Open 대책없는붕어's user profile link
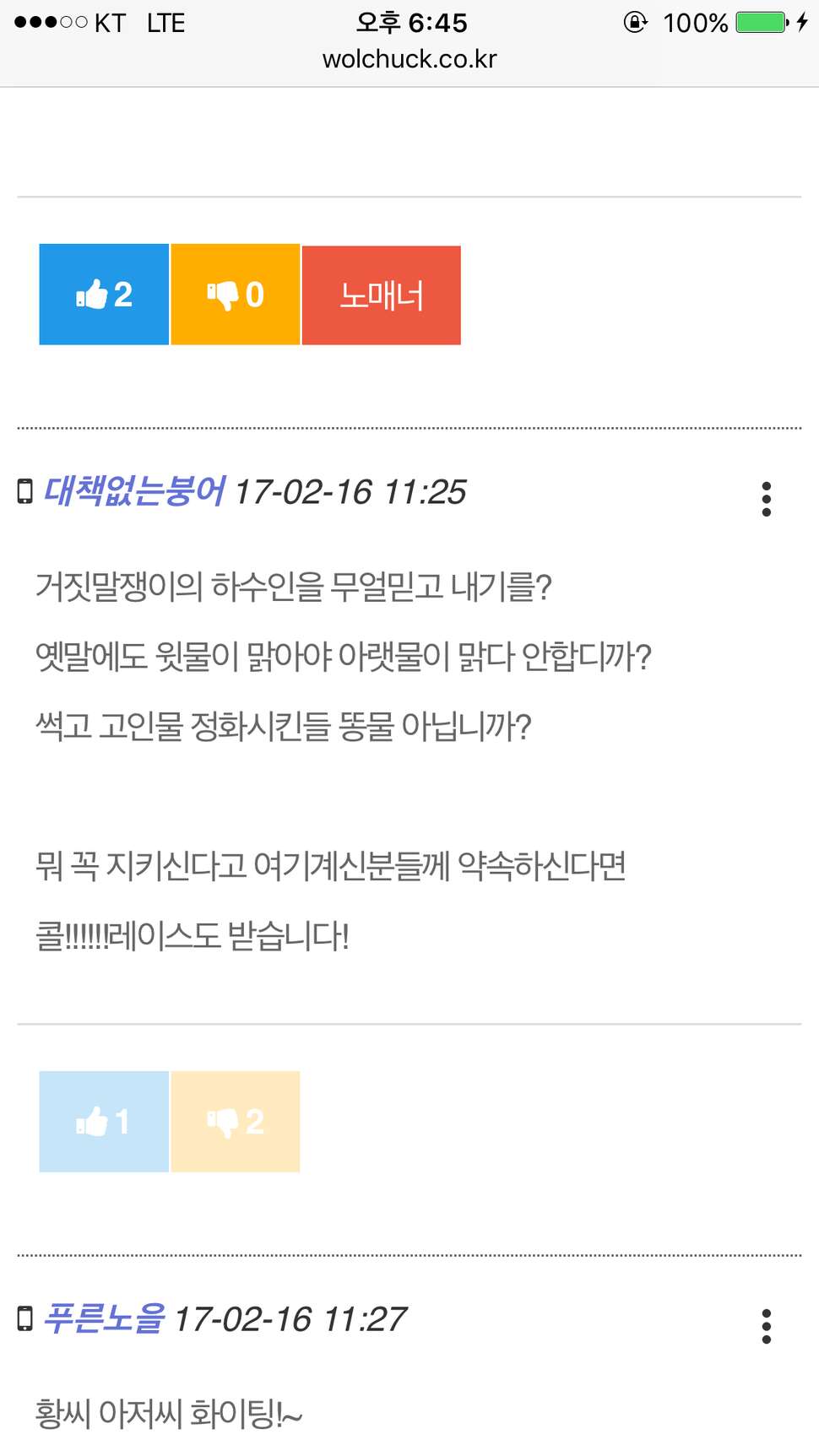Screen dimensions: 819x1456 pos(134,491)
